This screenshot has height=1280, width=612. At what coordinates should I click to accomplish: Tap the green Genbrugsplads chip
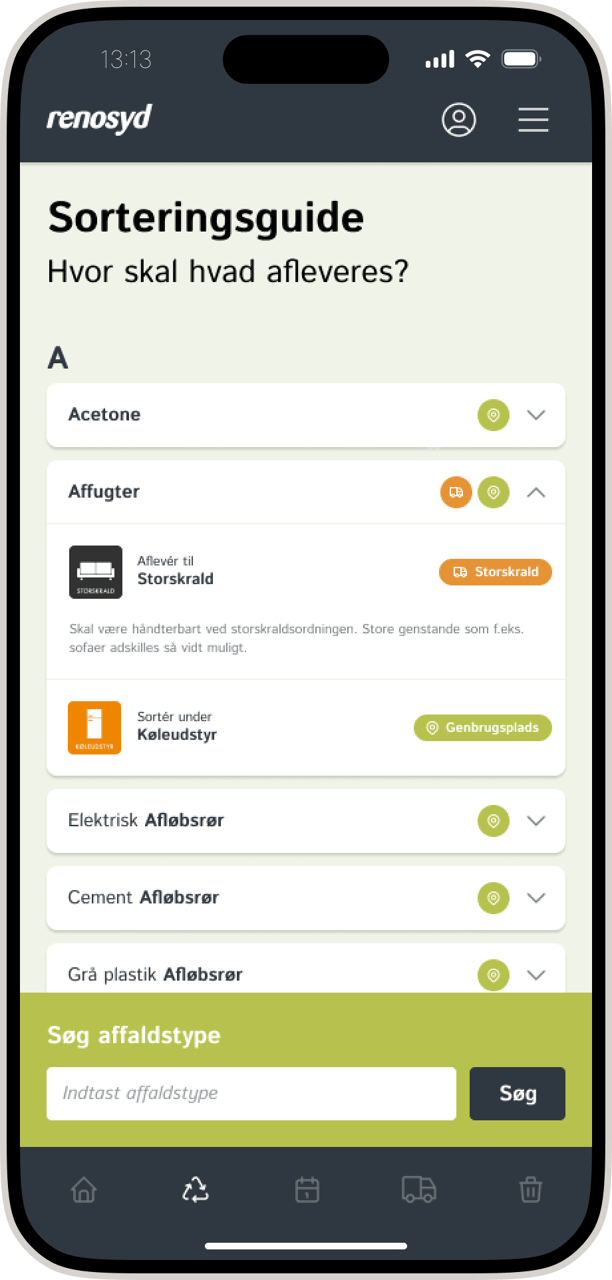point(483,728)
